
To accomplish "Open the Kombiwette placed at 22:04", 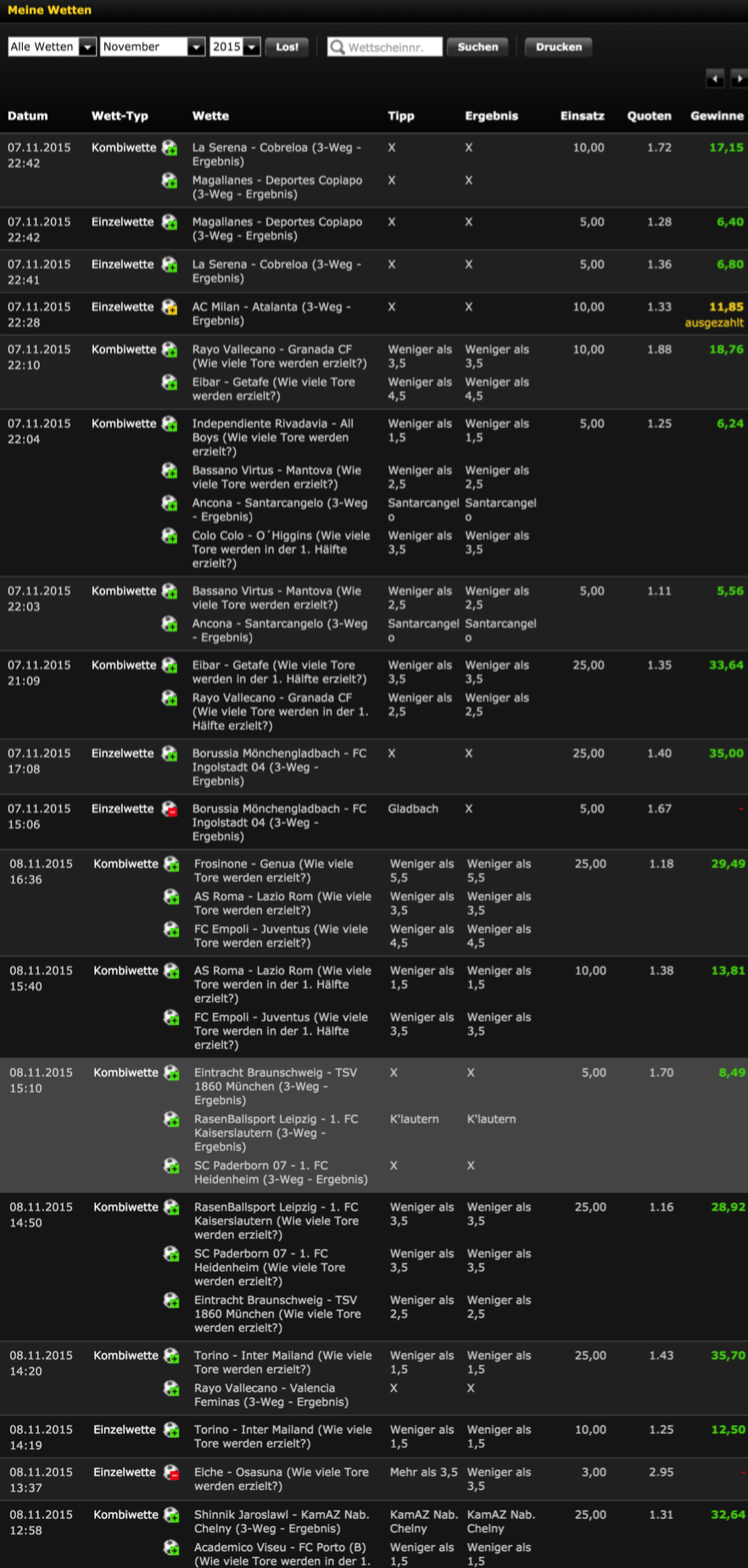I will coord(374,493).
